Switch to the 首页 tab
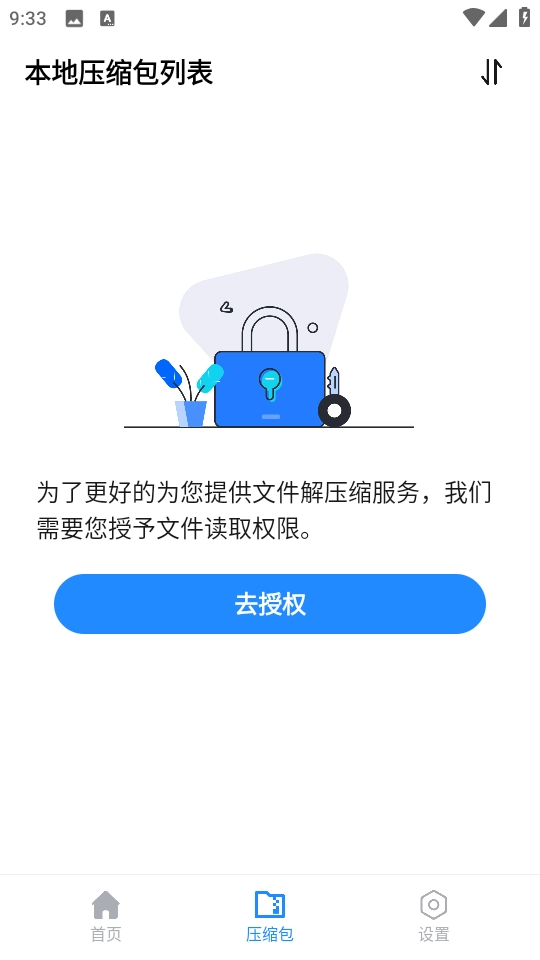The width and height of the screenshot is (540, 960). tap(106, 916)
